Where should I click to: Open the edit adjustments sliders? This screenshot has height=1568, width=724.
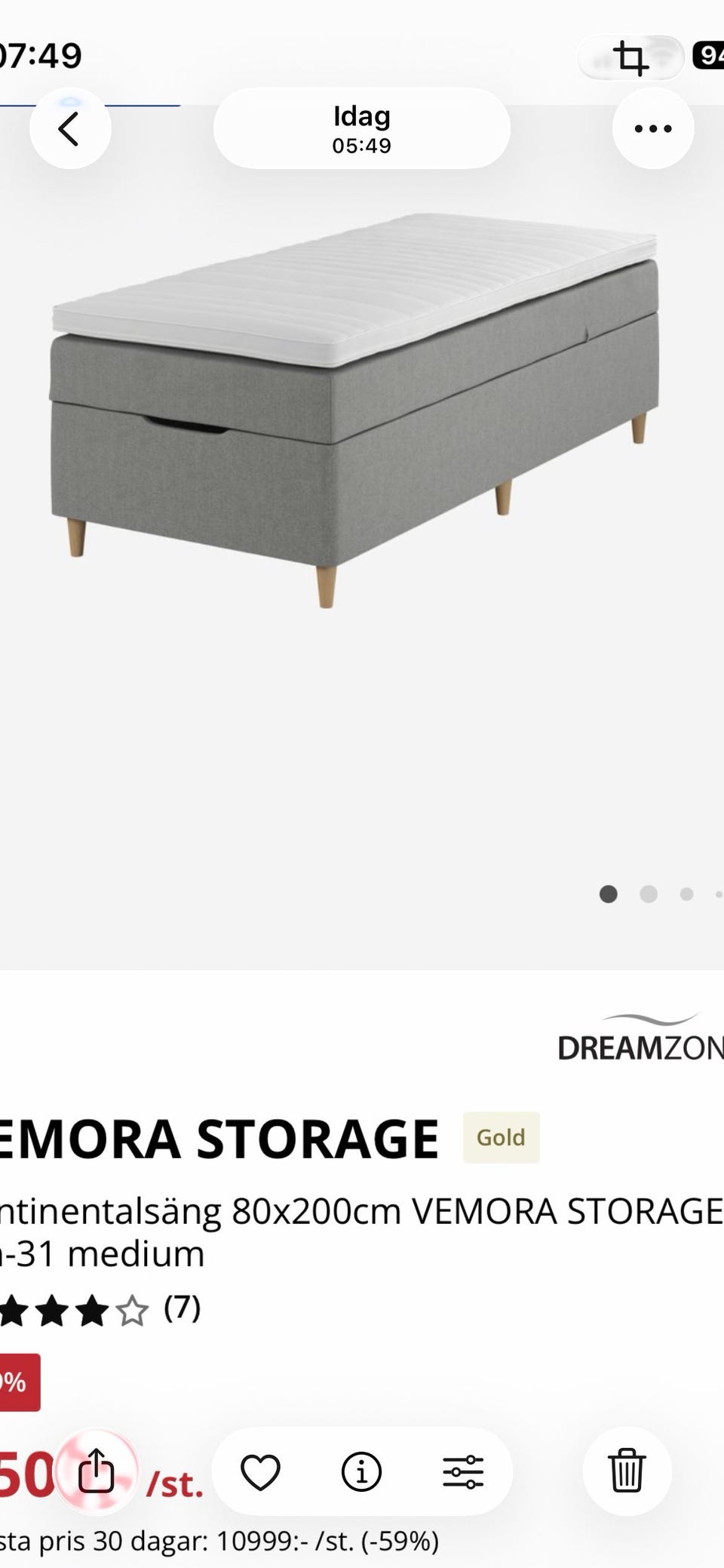[x=462, y=1471]
